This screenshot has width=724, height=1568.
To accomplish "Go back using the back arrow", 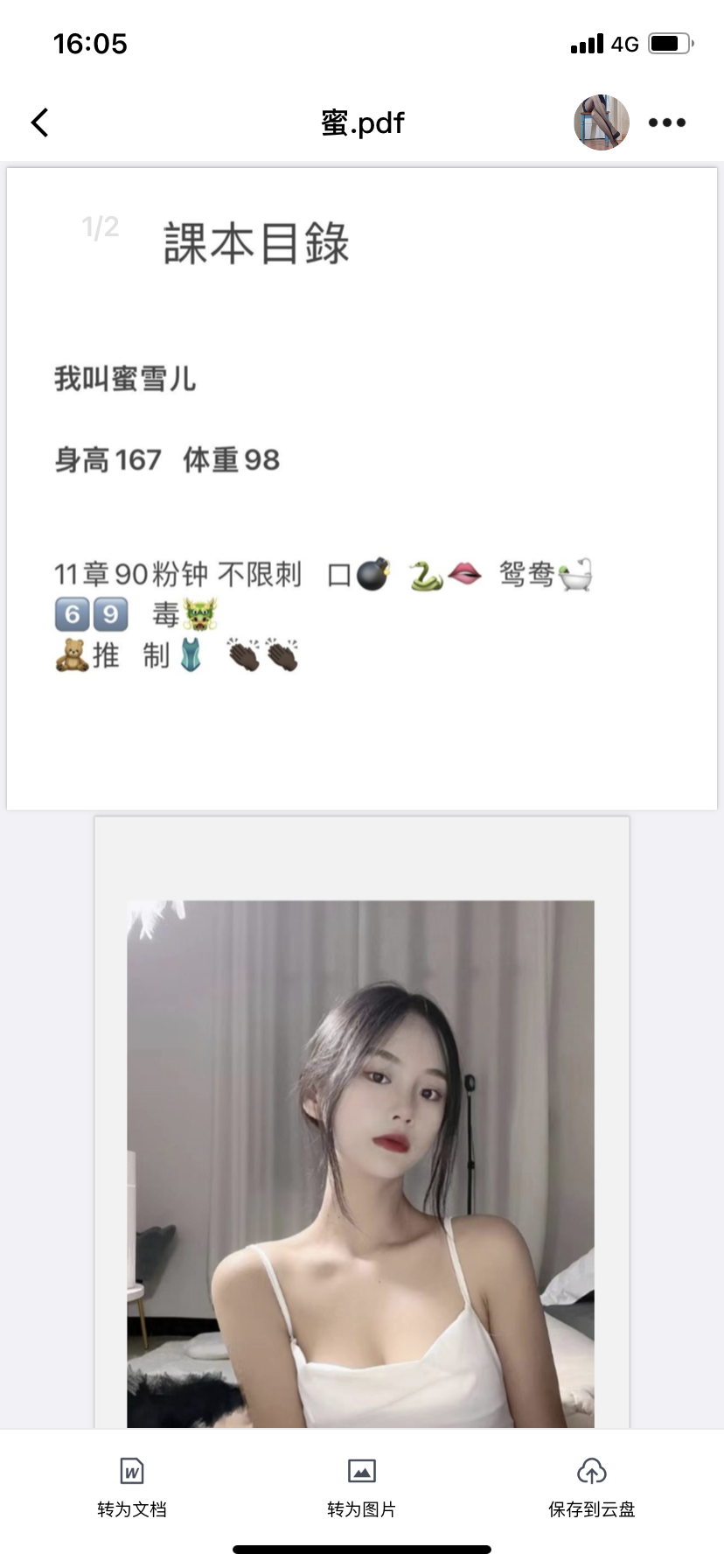I will tap(40, 122).
